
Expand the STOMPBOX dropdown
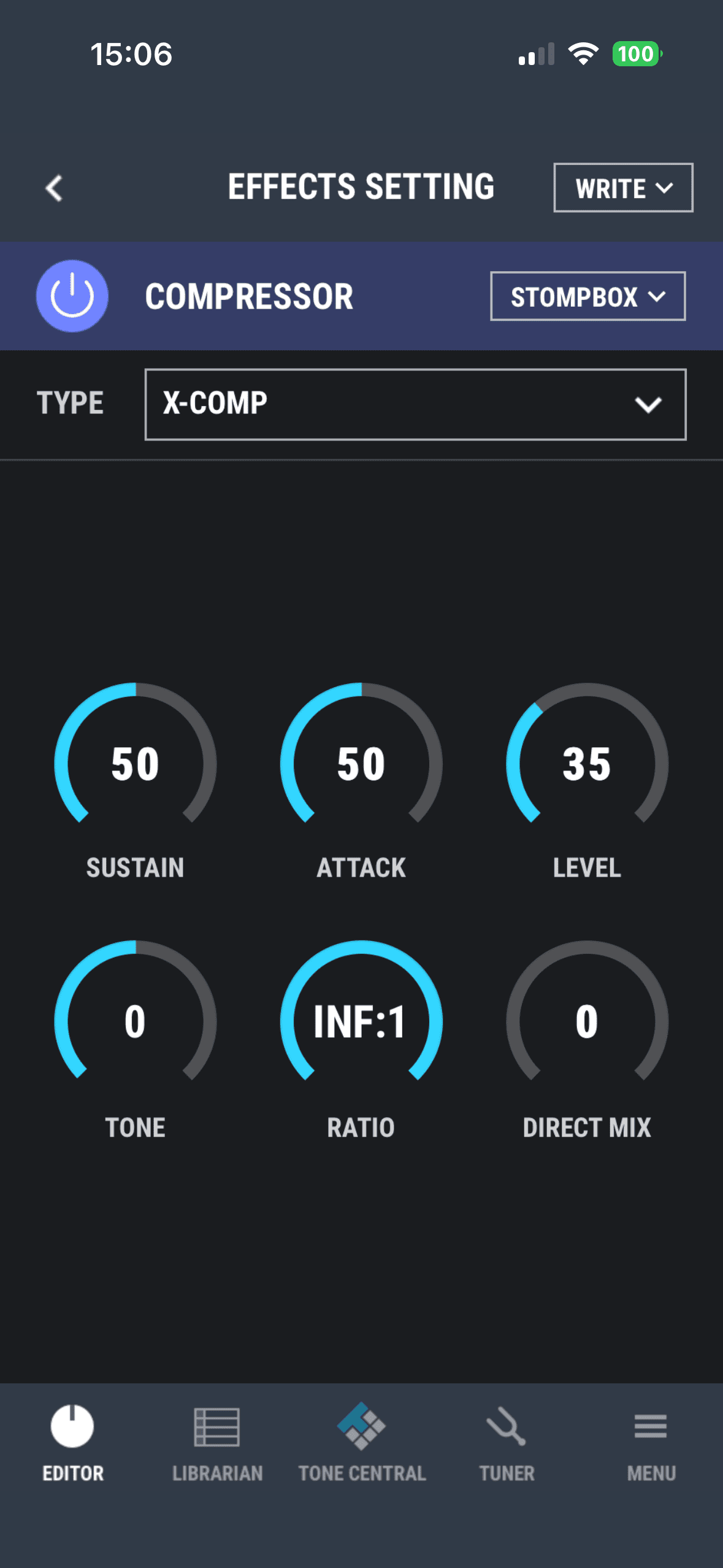[587, 296]
